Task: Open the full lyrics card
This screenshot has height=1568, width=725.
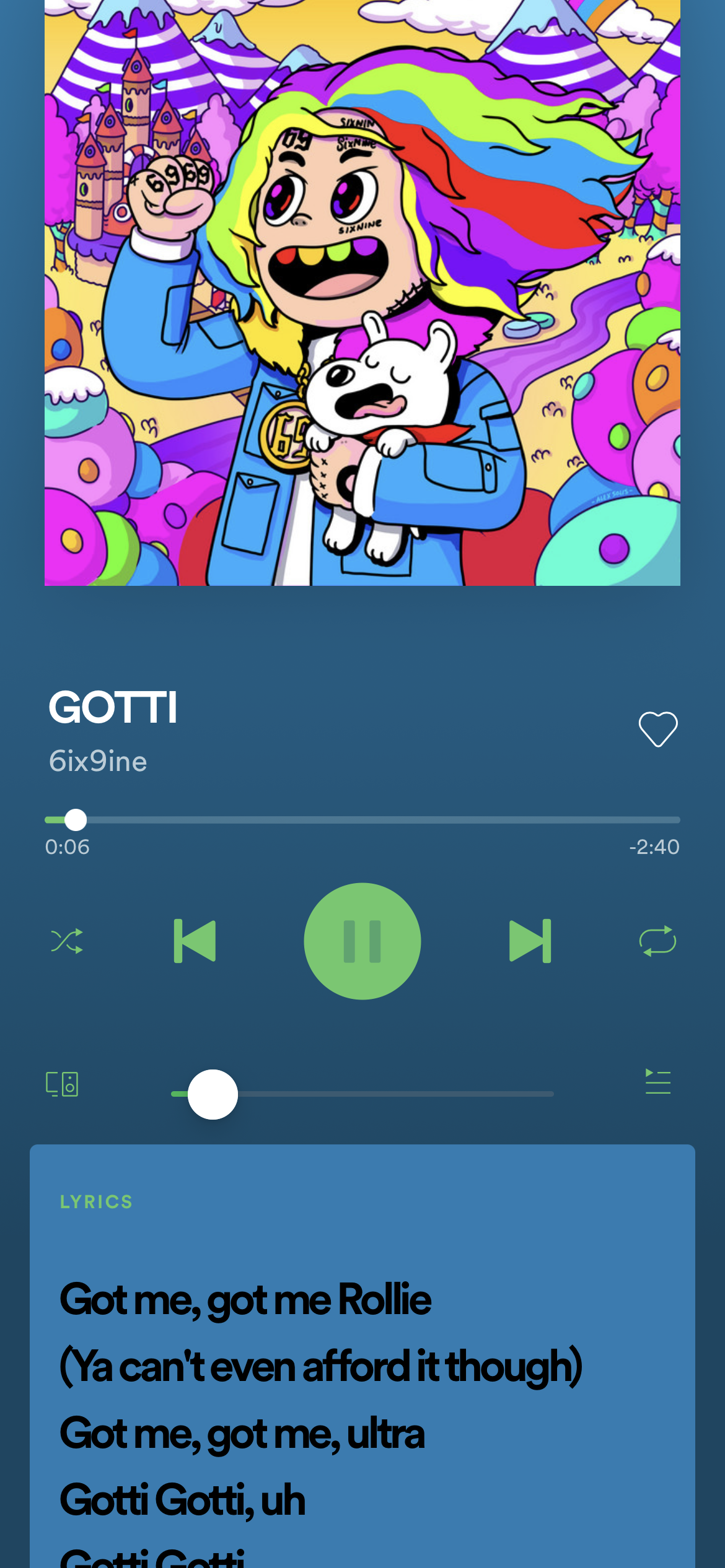Action: [x=362, y=1356]
